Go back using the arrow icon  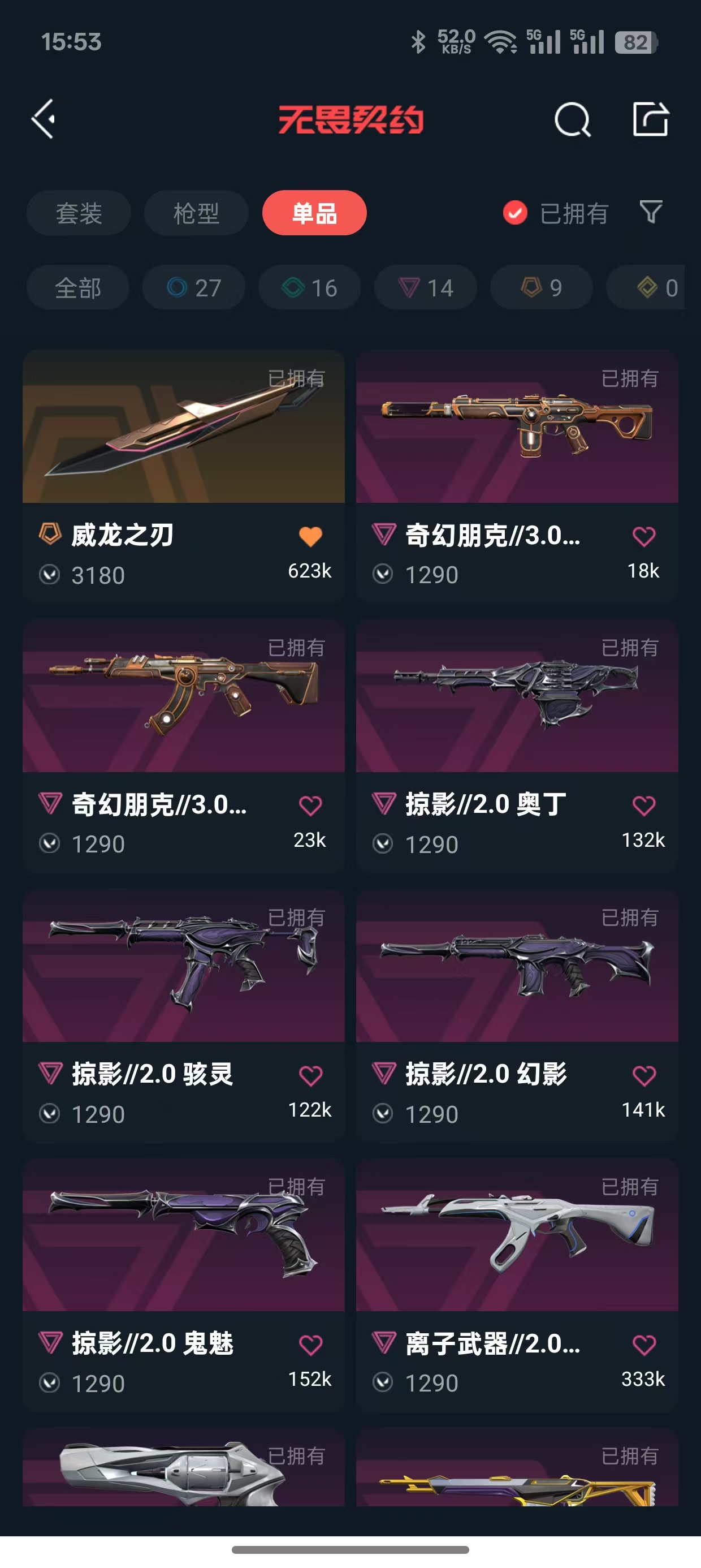click(44, 119)
